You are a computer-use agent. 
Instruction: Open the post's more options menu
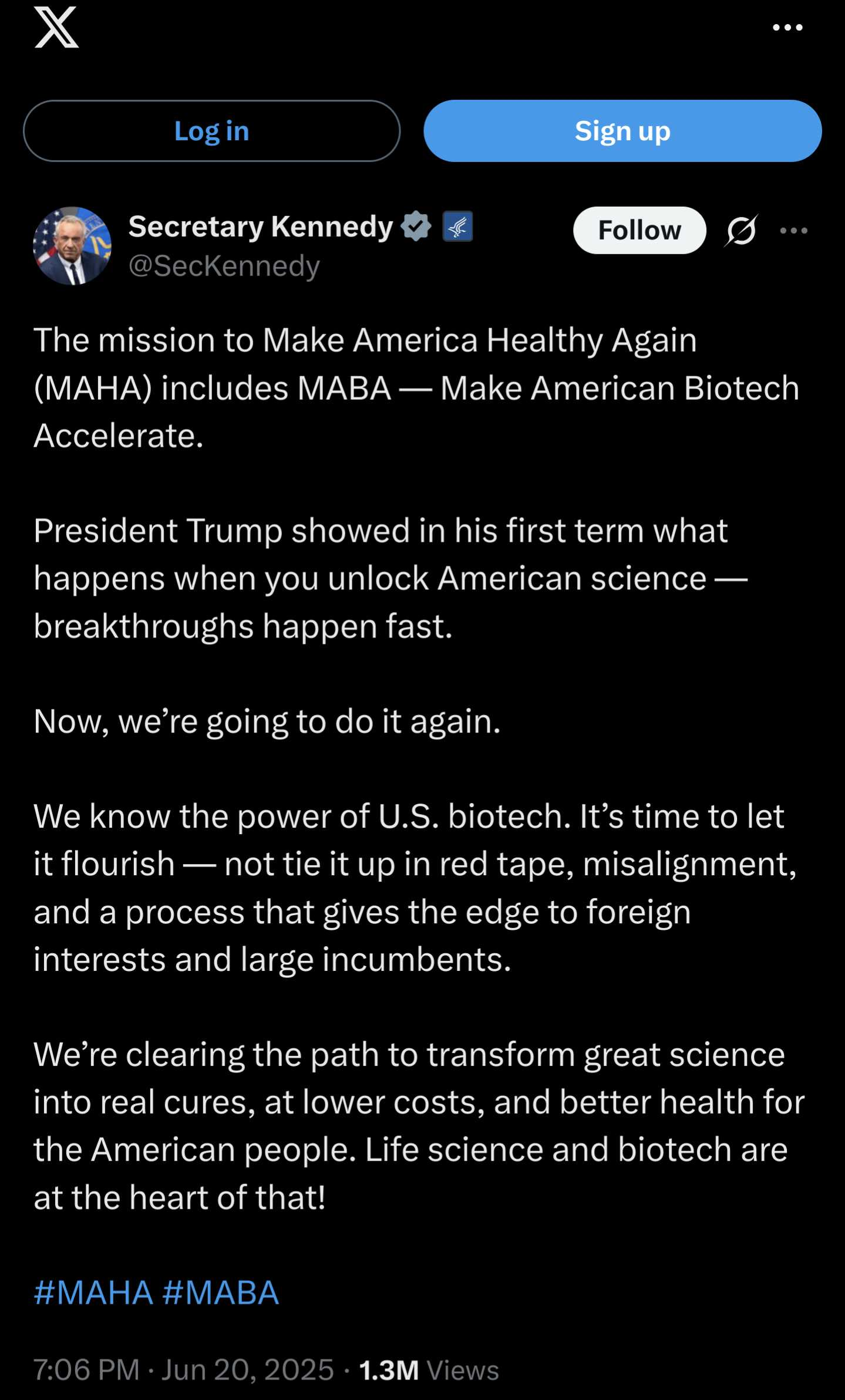(794, 231)
